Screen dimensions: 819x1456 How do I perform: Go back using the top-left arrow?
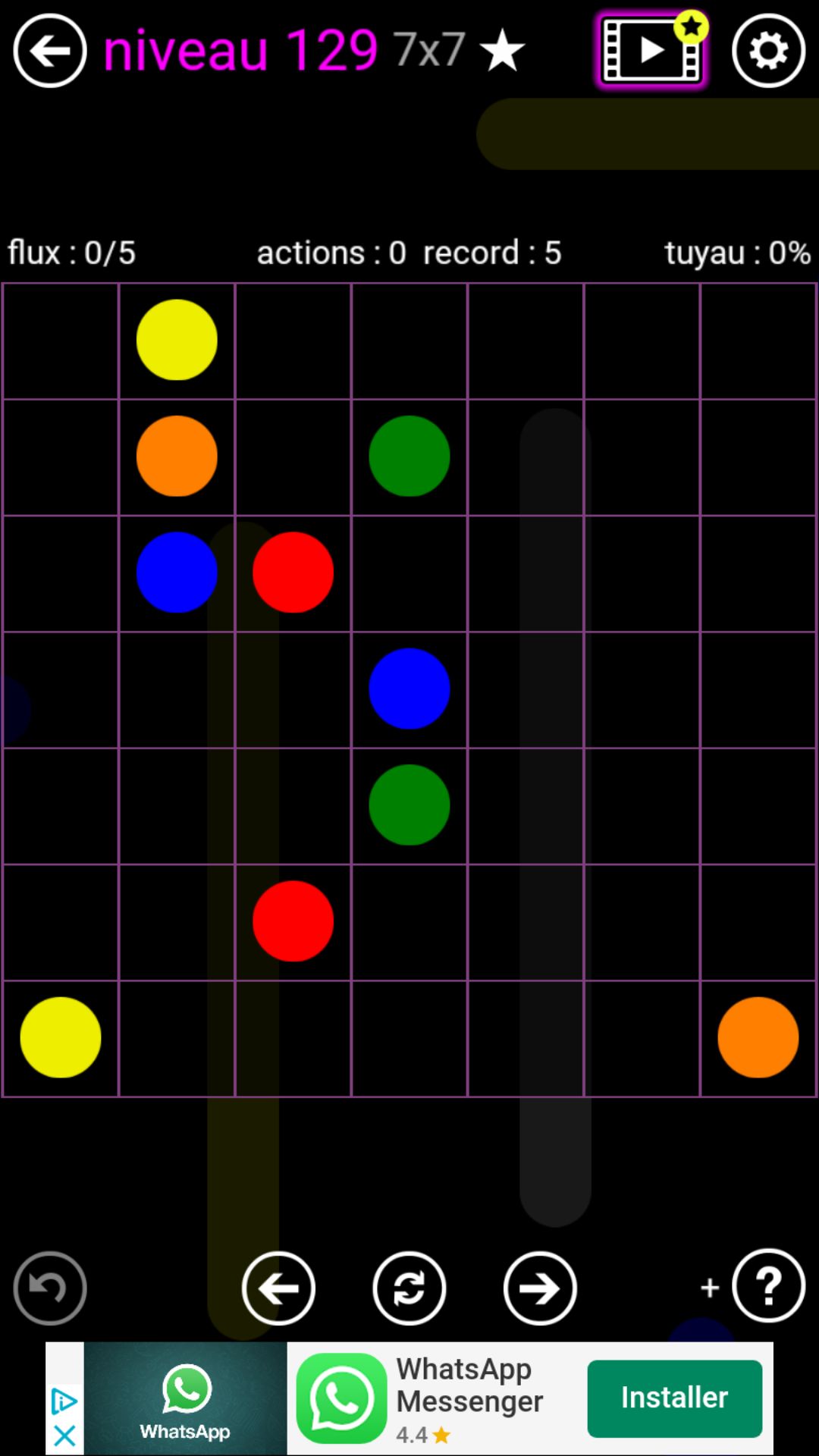click(50, 52)
